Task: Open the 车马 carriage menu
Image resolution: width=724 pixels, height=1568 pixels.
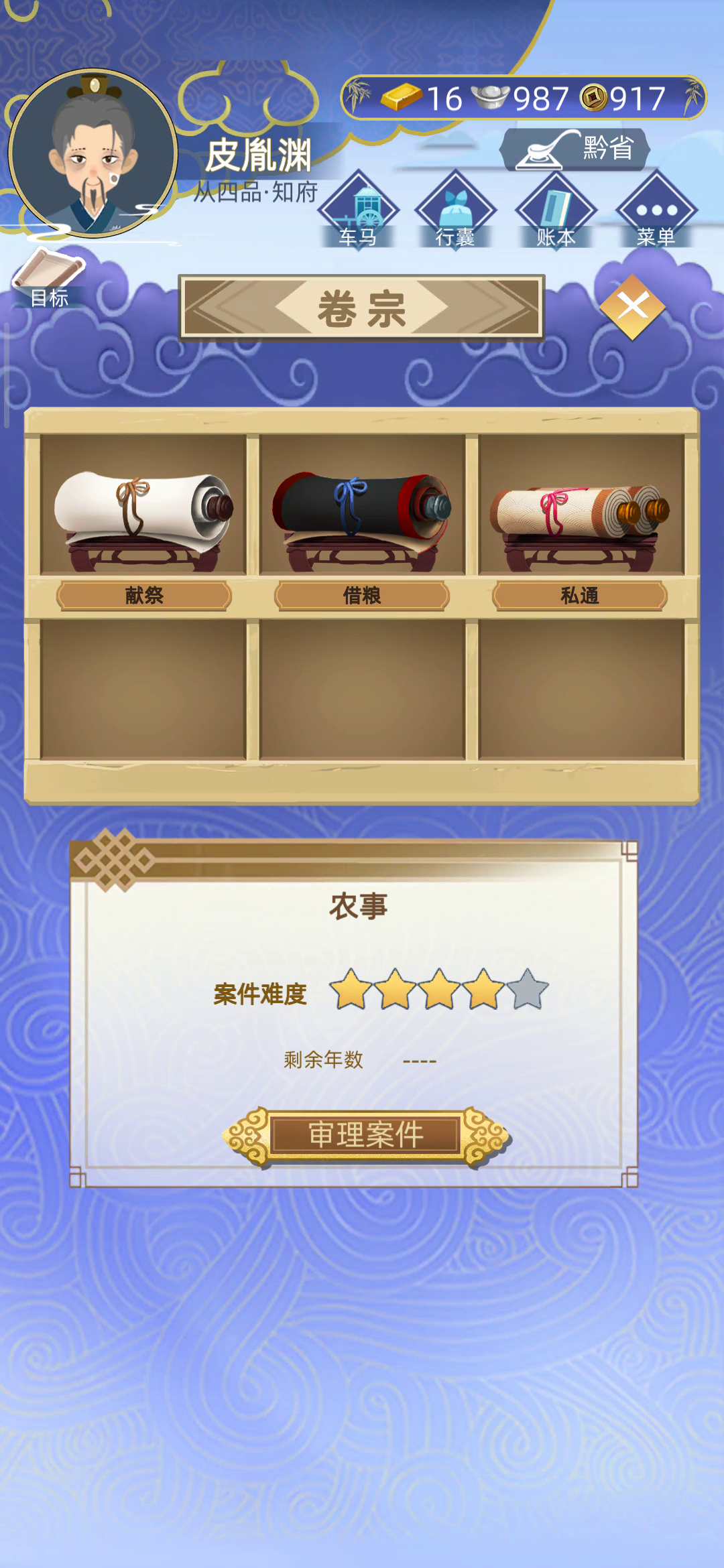Action: [358, 210]
